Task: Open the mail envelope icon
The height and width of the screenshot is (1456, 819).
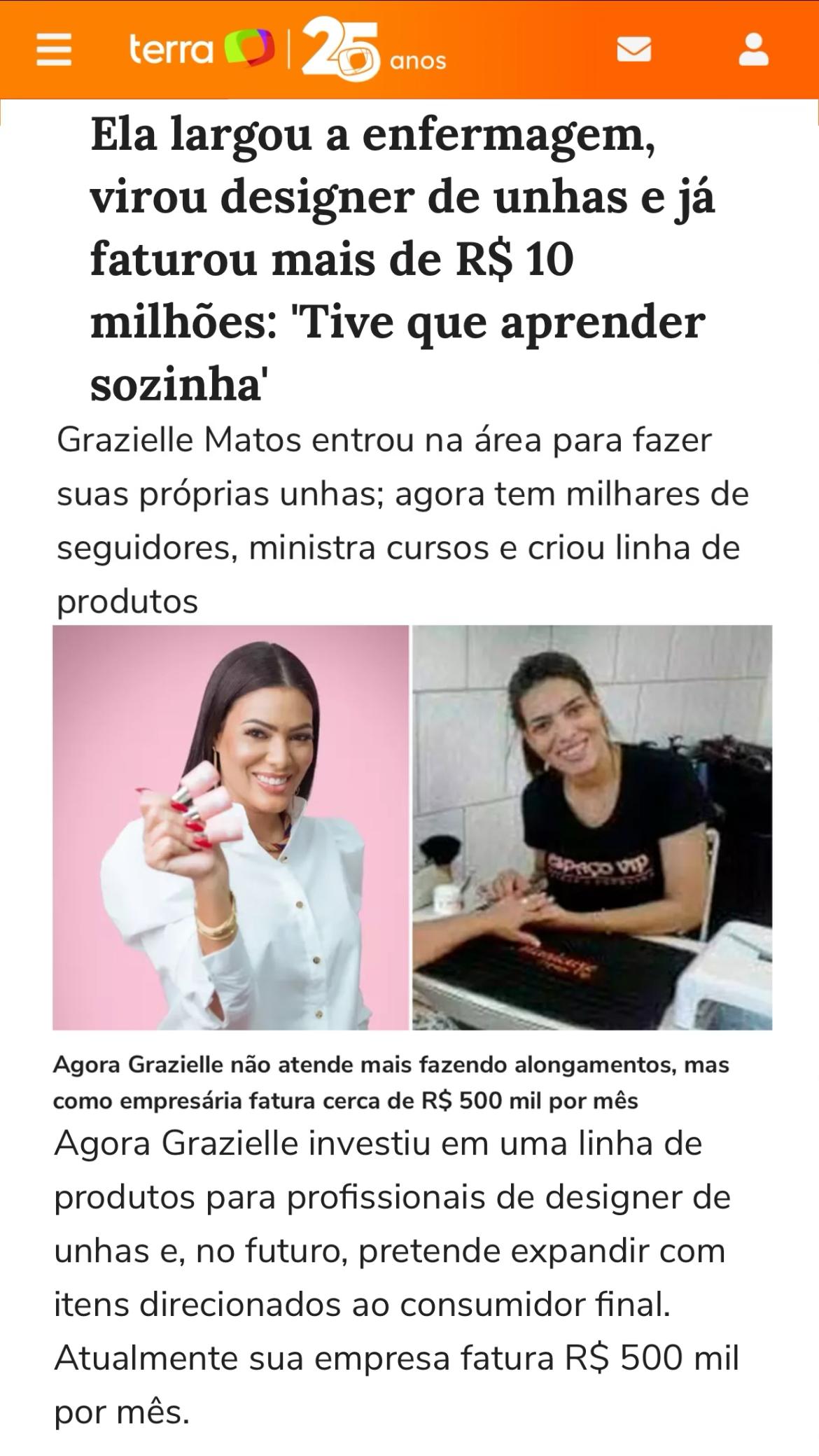Action: click(x=634, y=50)
